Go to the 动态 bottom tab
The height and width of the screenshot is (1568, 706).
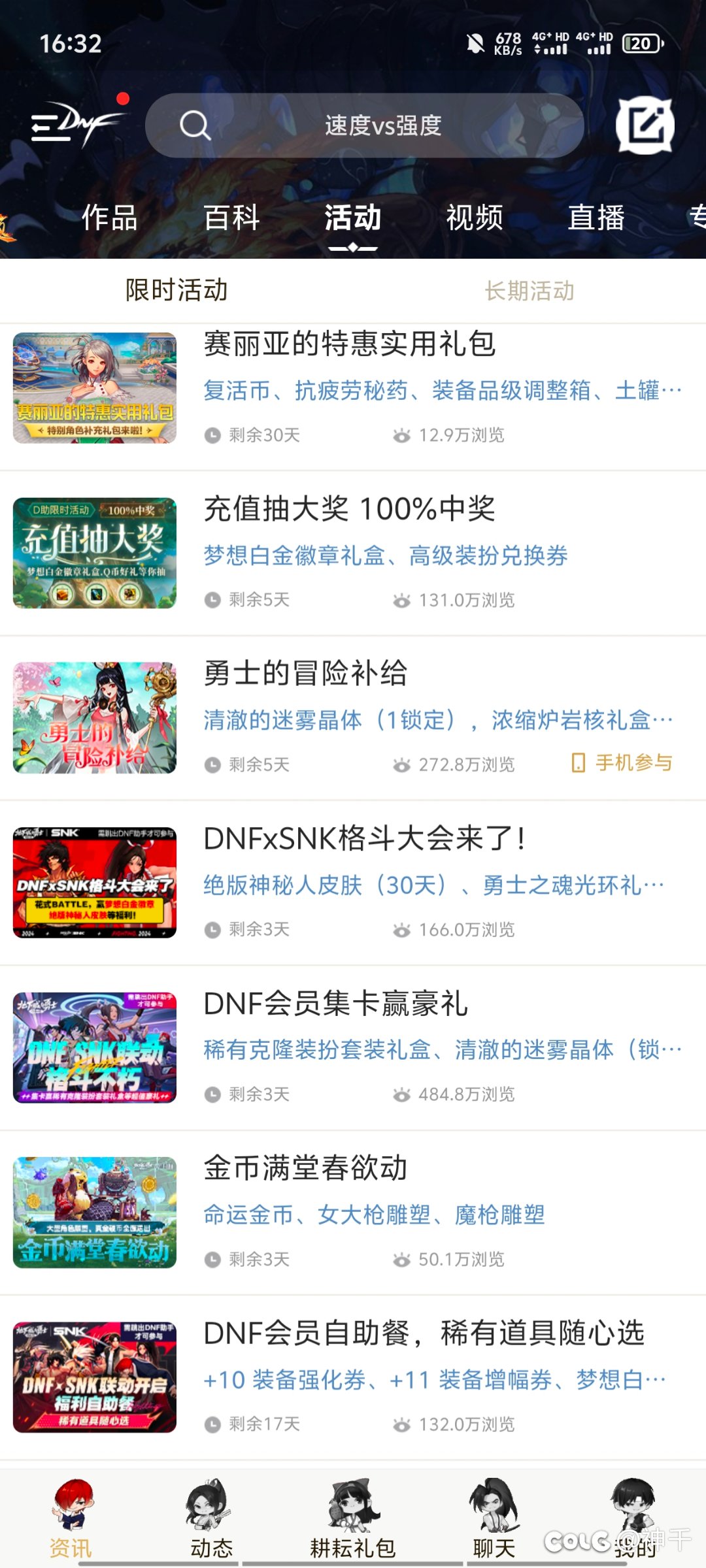click(212, 1520)
